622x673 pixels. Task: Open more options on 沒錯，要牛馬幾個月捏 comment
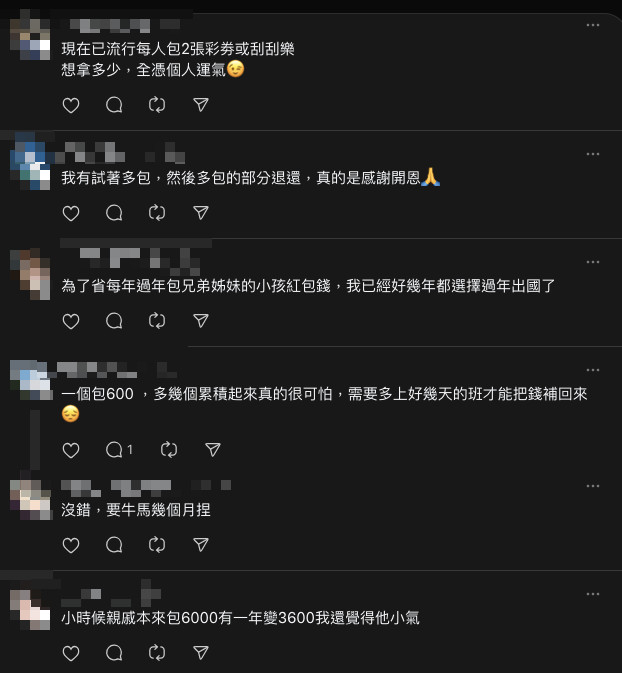coord(593,486)
